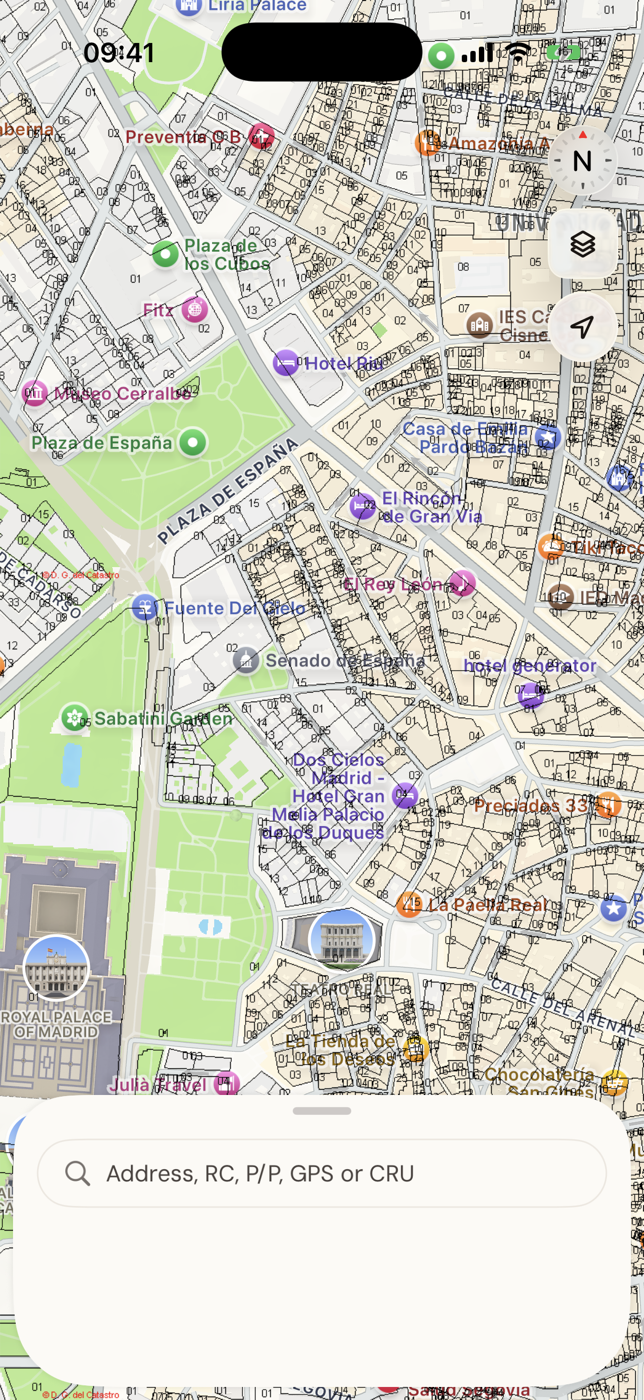Open the Senado de España marker

[246, 660]
